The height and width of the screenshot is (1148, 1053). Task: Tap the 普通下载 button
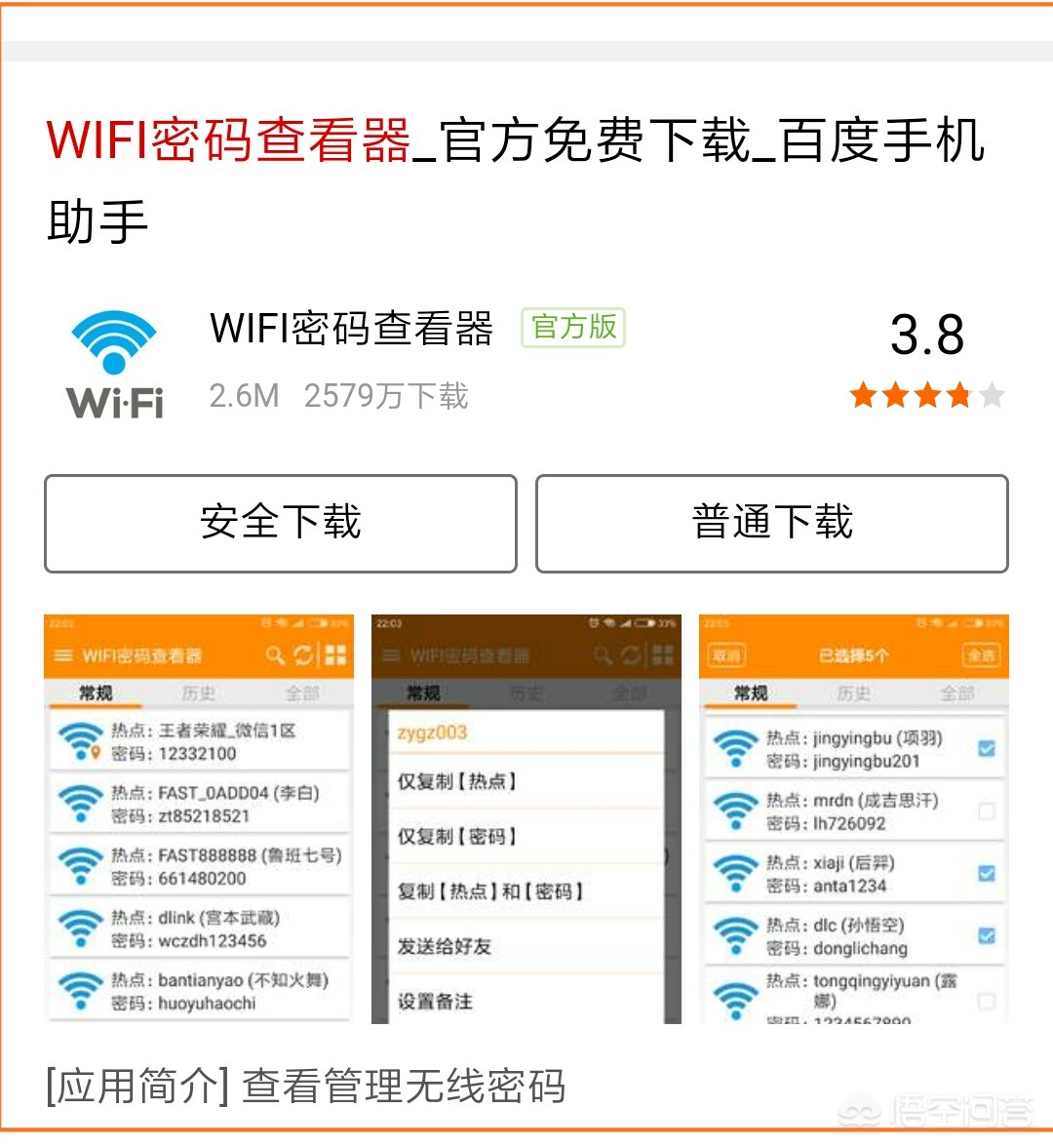pyautogui.click(x=772, y=524)
